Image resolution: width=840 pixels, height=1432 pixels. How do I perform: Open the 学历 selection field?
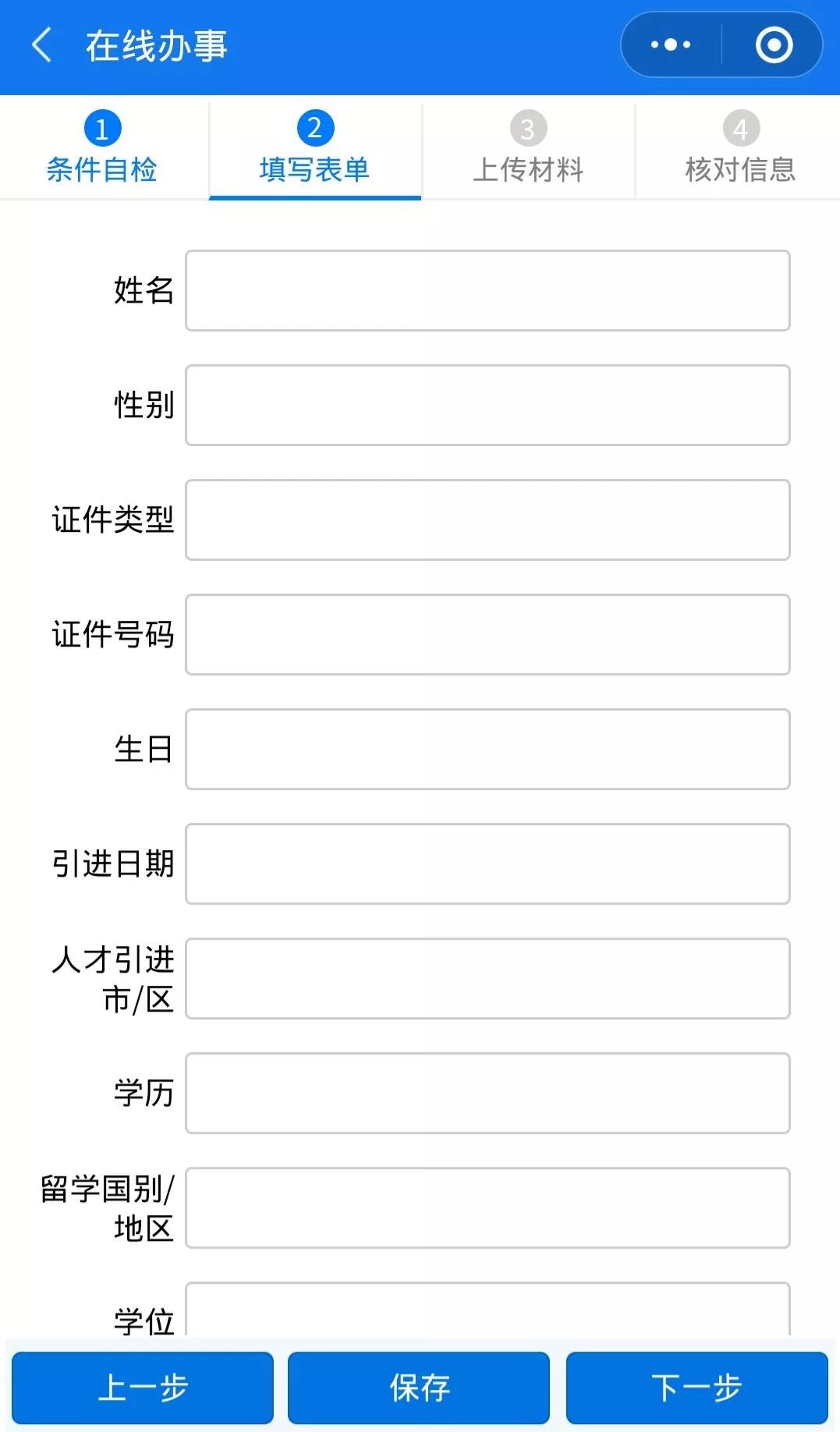(487, 1093)
